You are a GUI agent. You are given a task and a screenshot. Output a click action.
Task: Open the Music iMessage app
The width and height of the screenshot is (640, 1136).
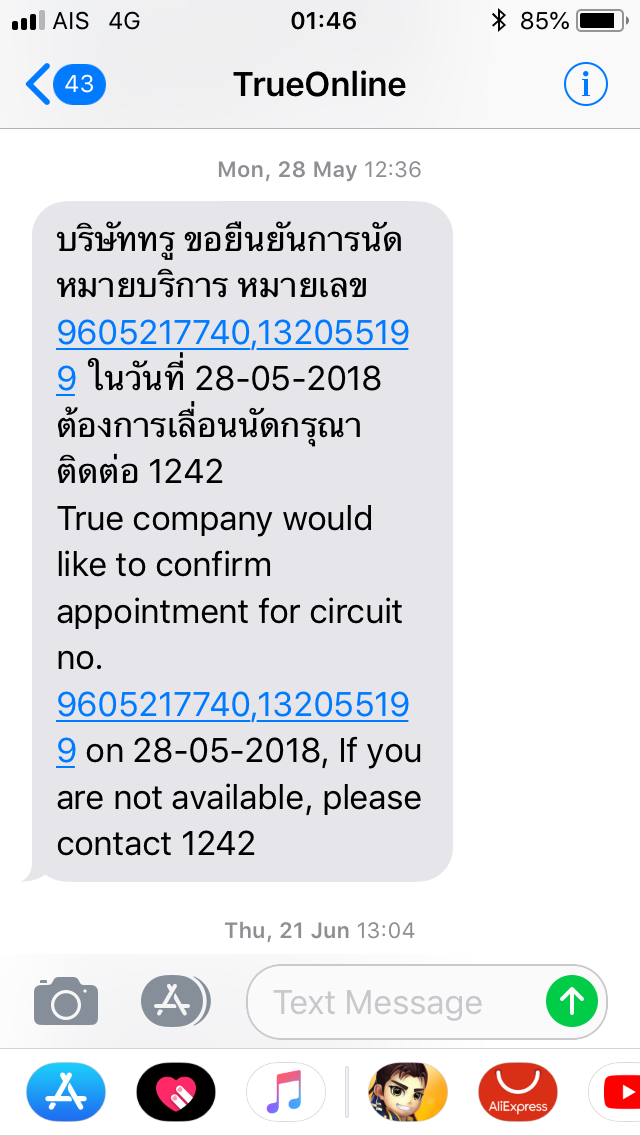point(286,1092)
